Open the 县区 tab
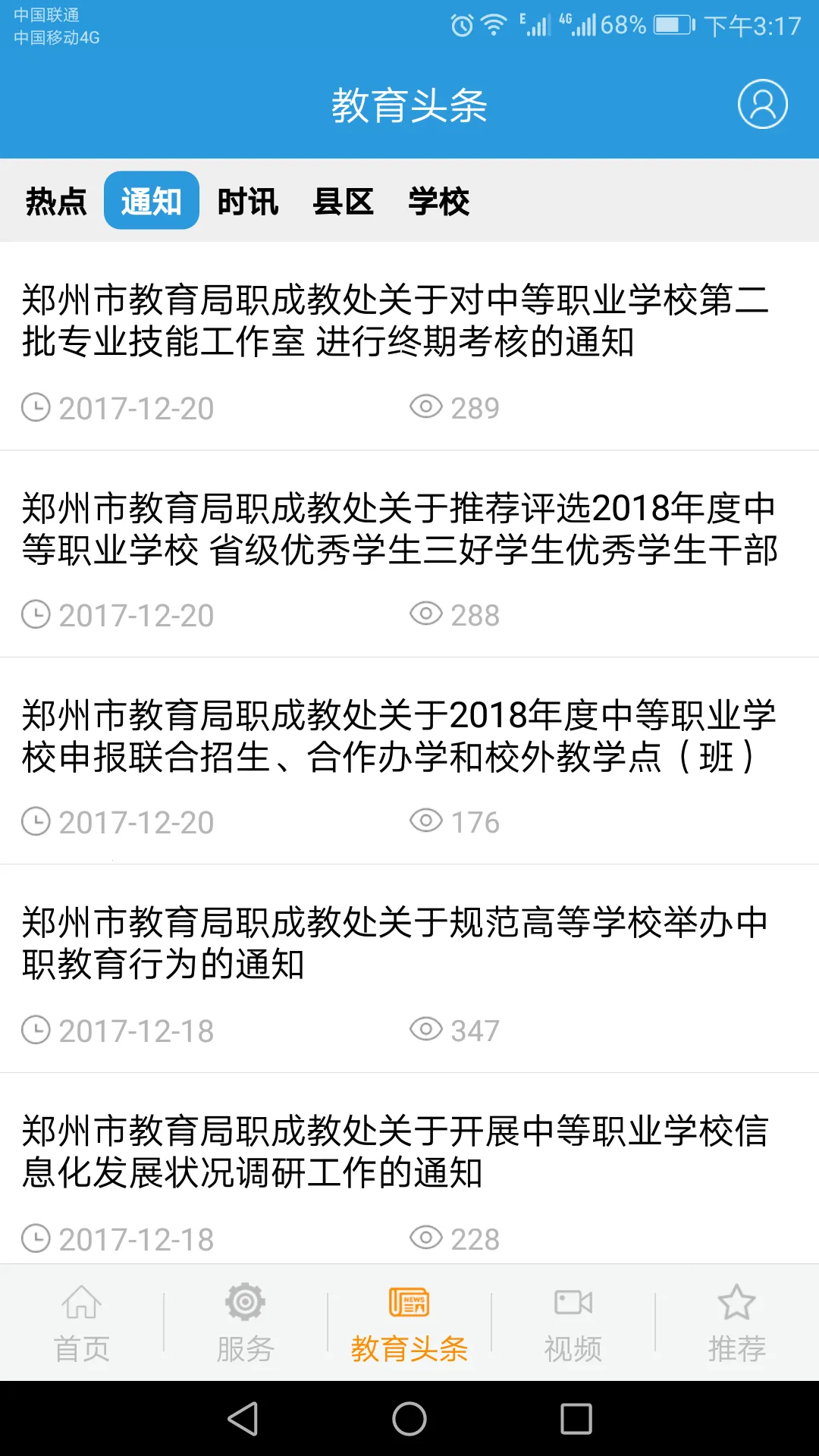The image size is (819, 1456). [x=344, y=201]
